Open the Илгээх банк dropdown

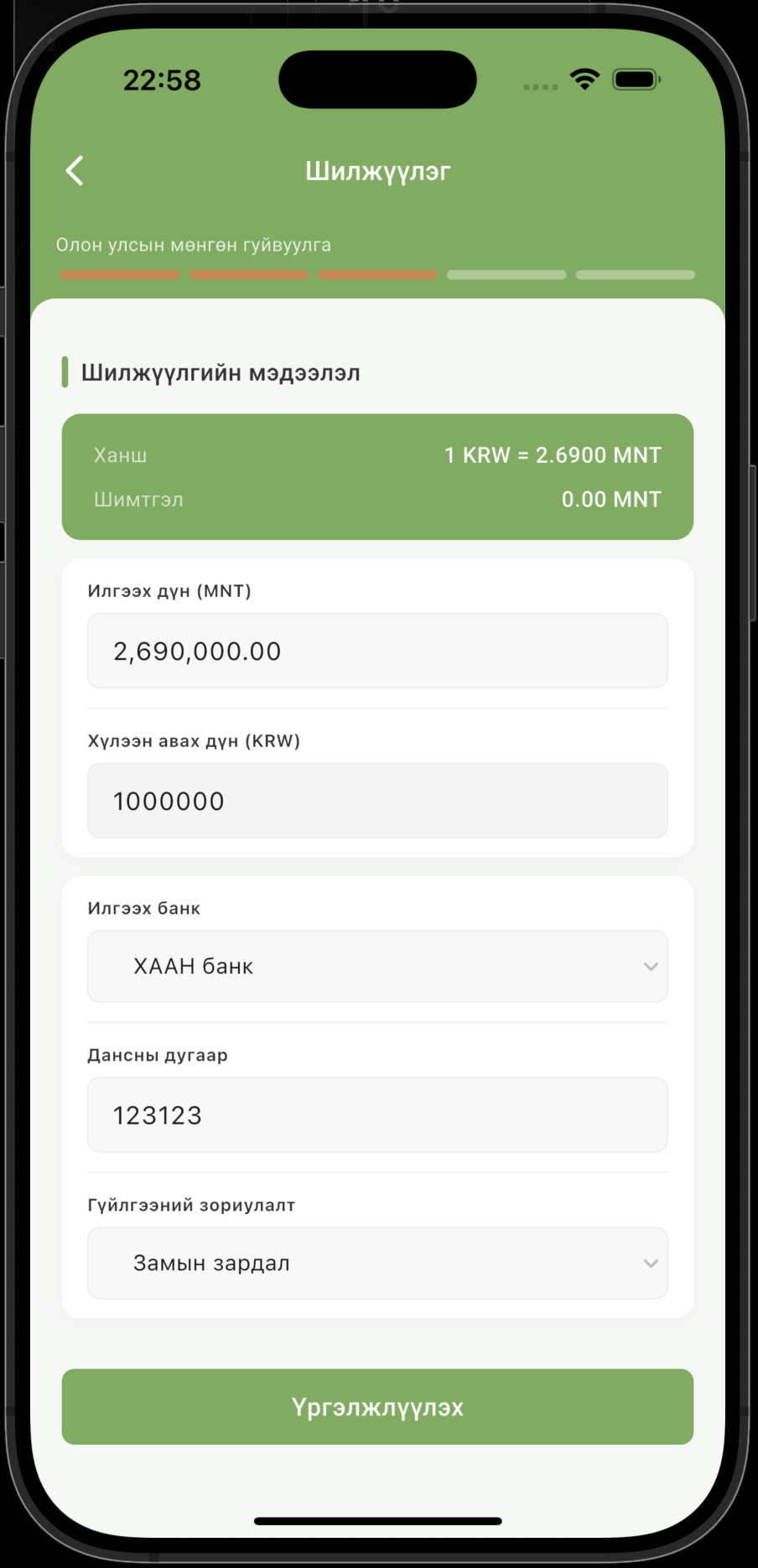[x=377, y=966]
